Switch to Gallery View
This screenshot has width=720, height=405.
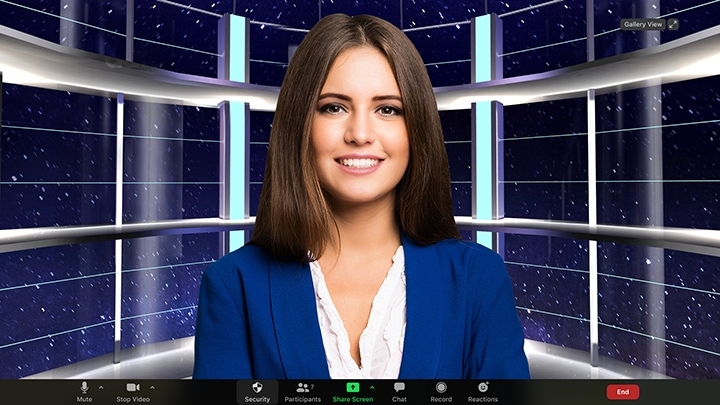tap(642, 24)
